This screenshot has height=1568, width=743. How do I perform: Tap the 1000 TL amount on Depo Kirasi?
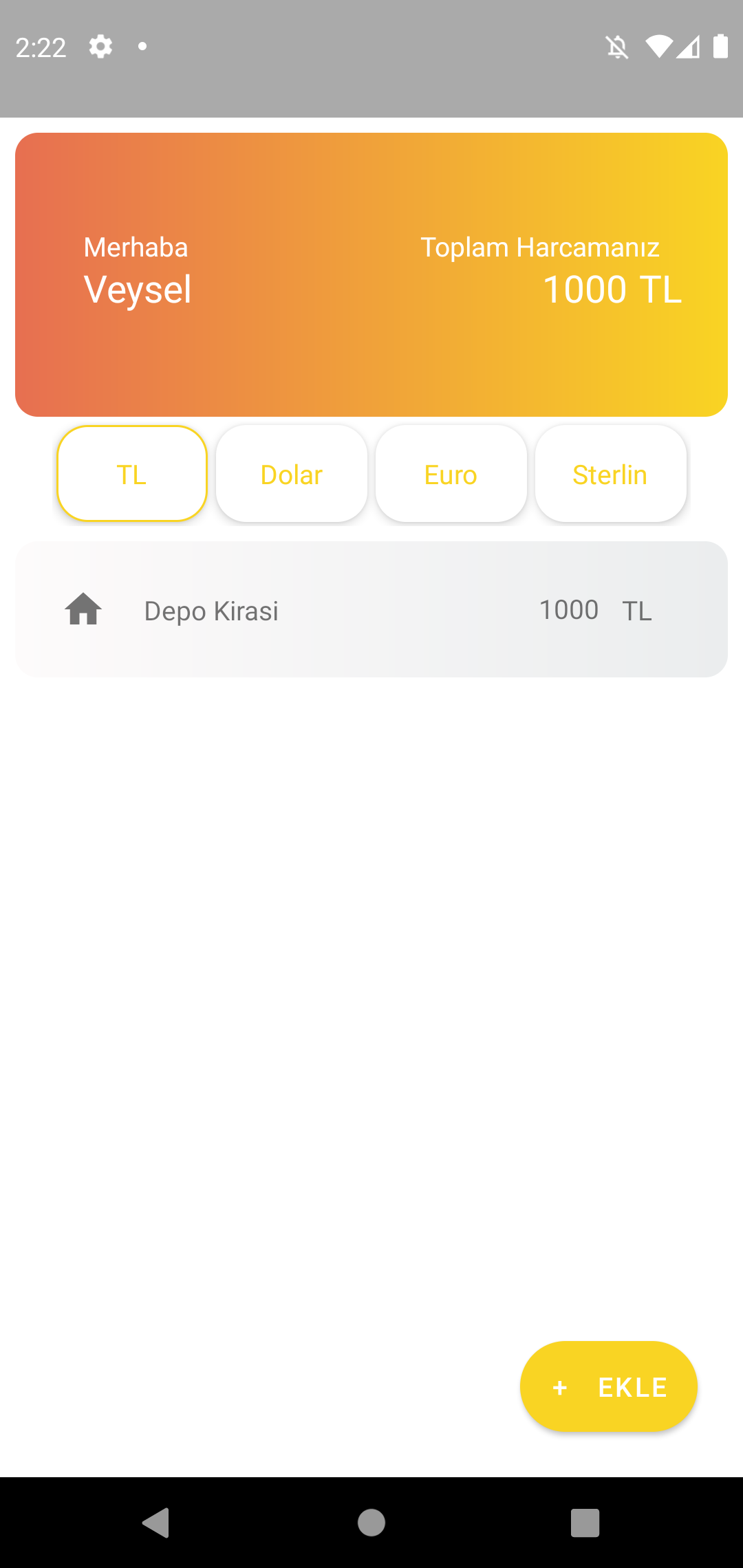coord(569,610)
